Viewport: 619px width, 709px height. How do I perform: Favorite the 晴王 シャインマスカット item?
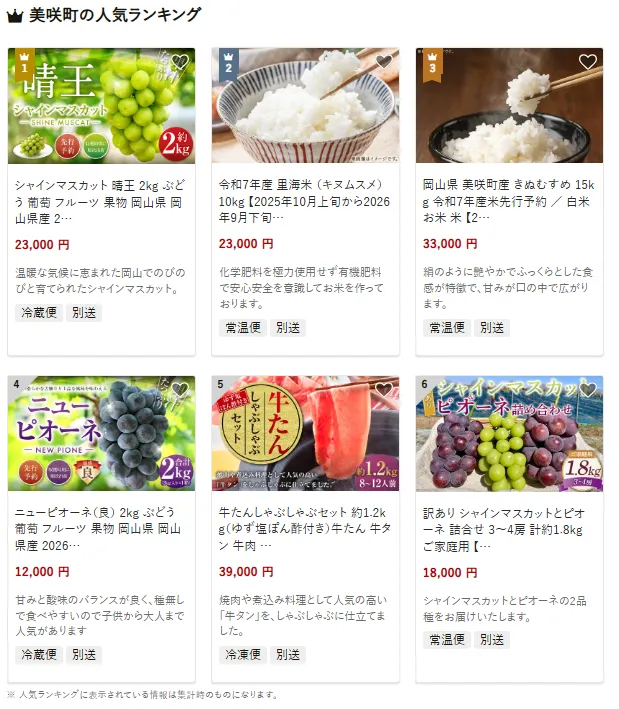(179, 62)
